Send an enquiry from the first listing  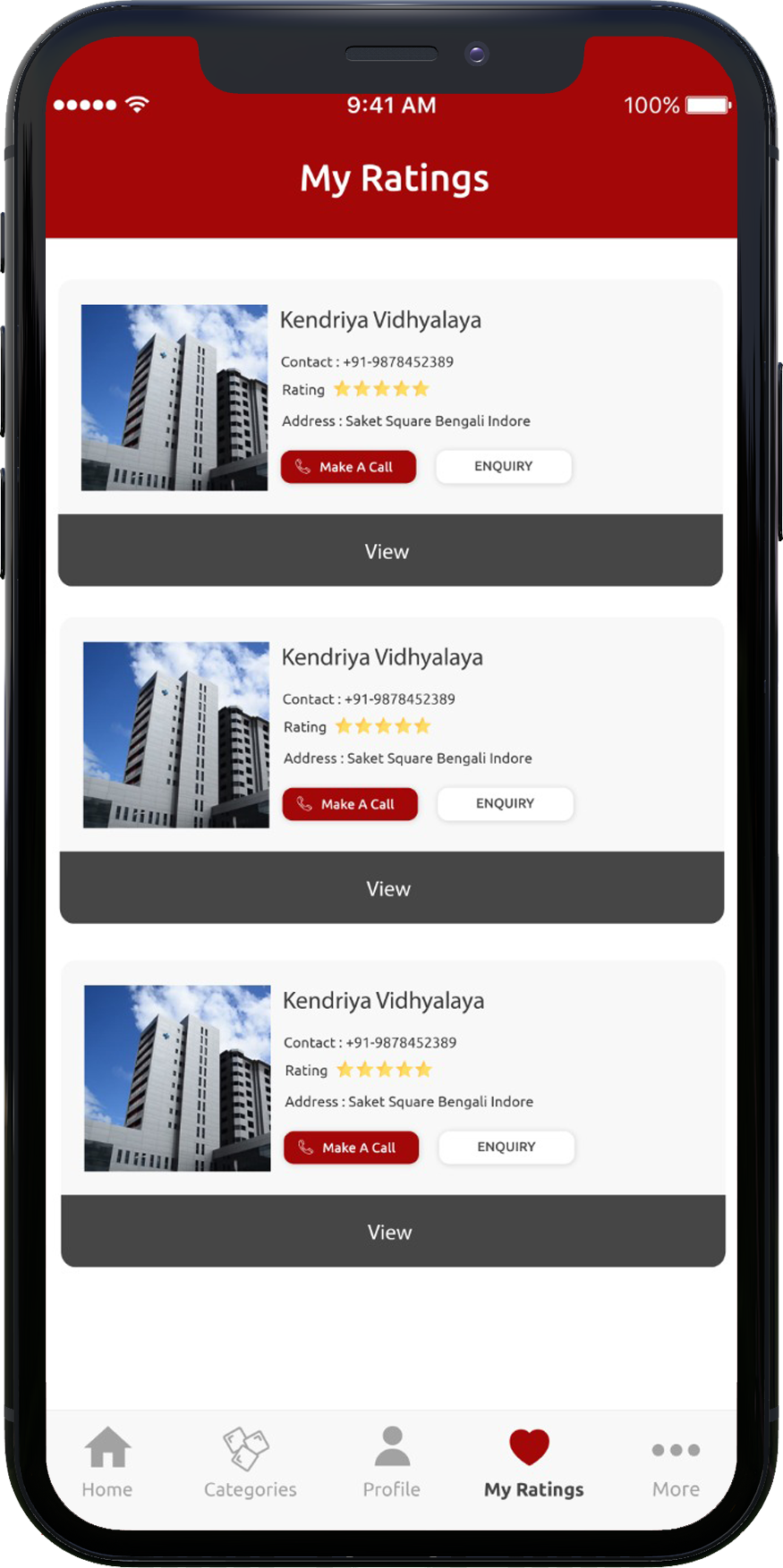click(x=503, y=466)
